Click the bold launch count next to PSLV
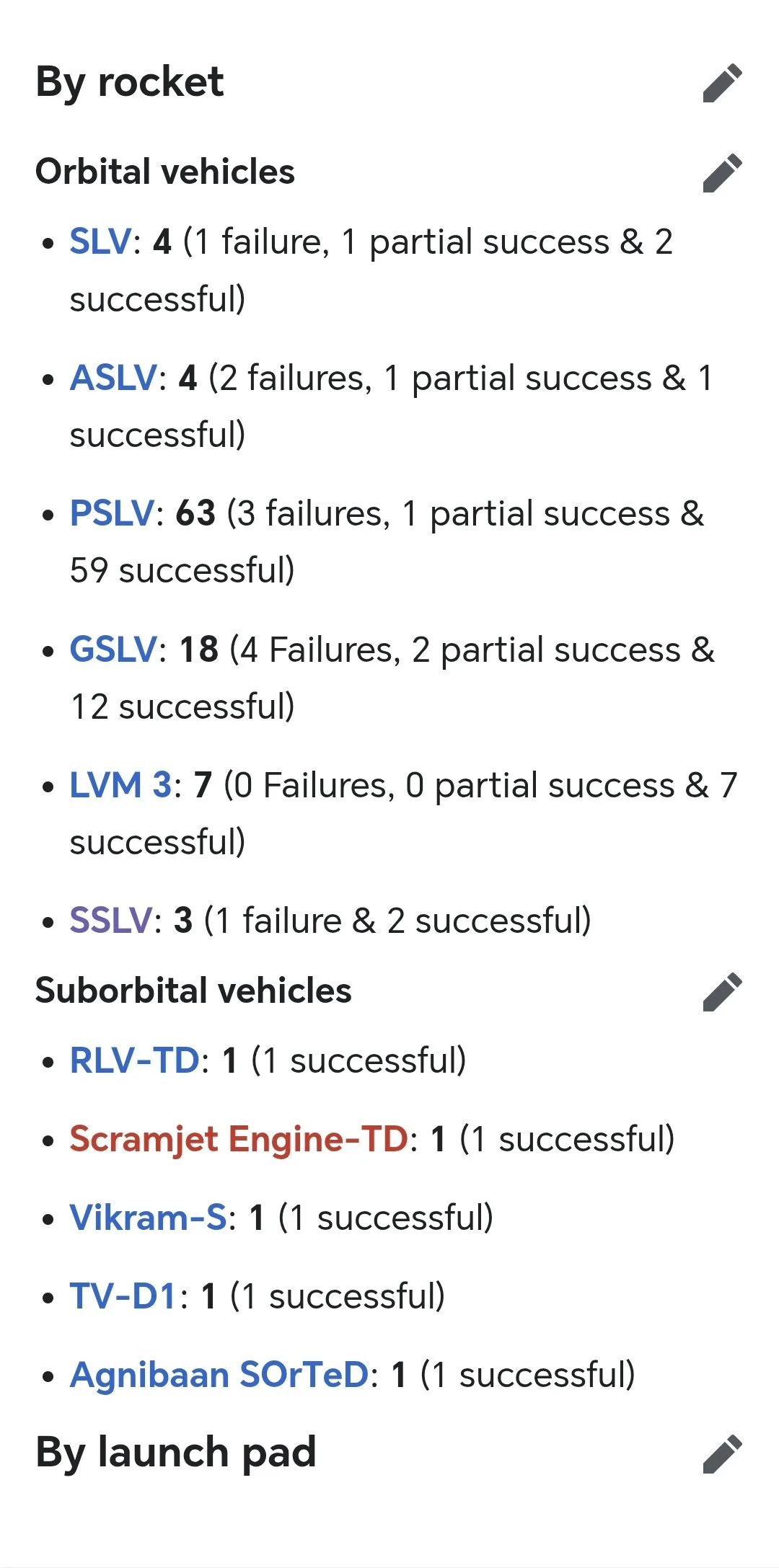779x1568 pixels. [197, 513]
